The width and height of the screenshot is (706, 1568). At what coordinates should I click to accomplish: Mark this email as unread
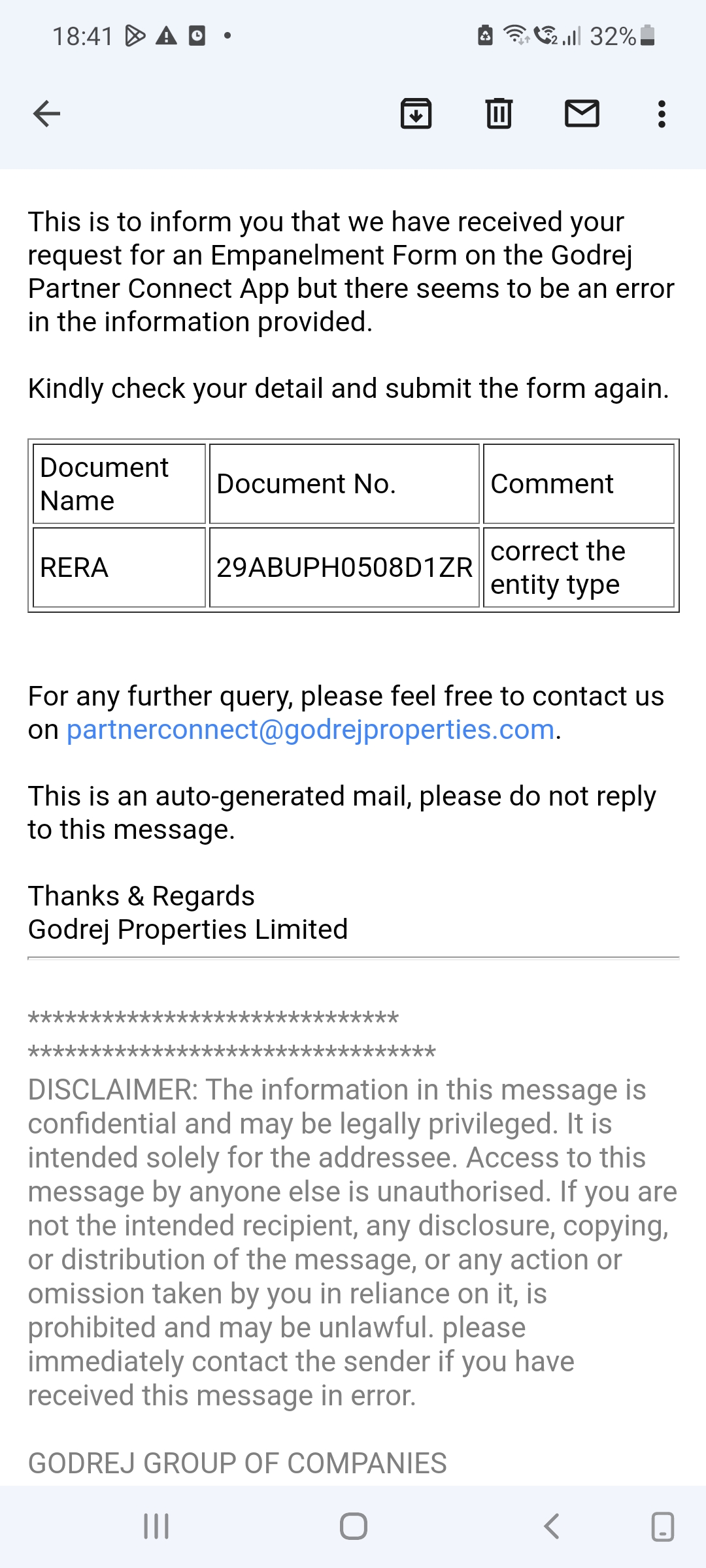(x=582, y=114)
